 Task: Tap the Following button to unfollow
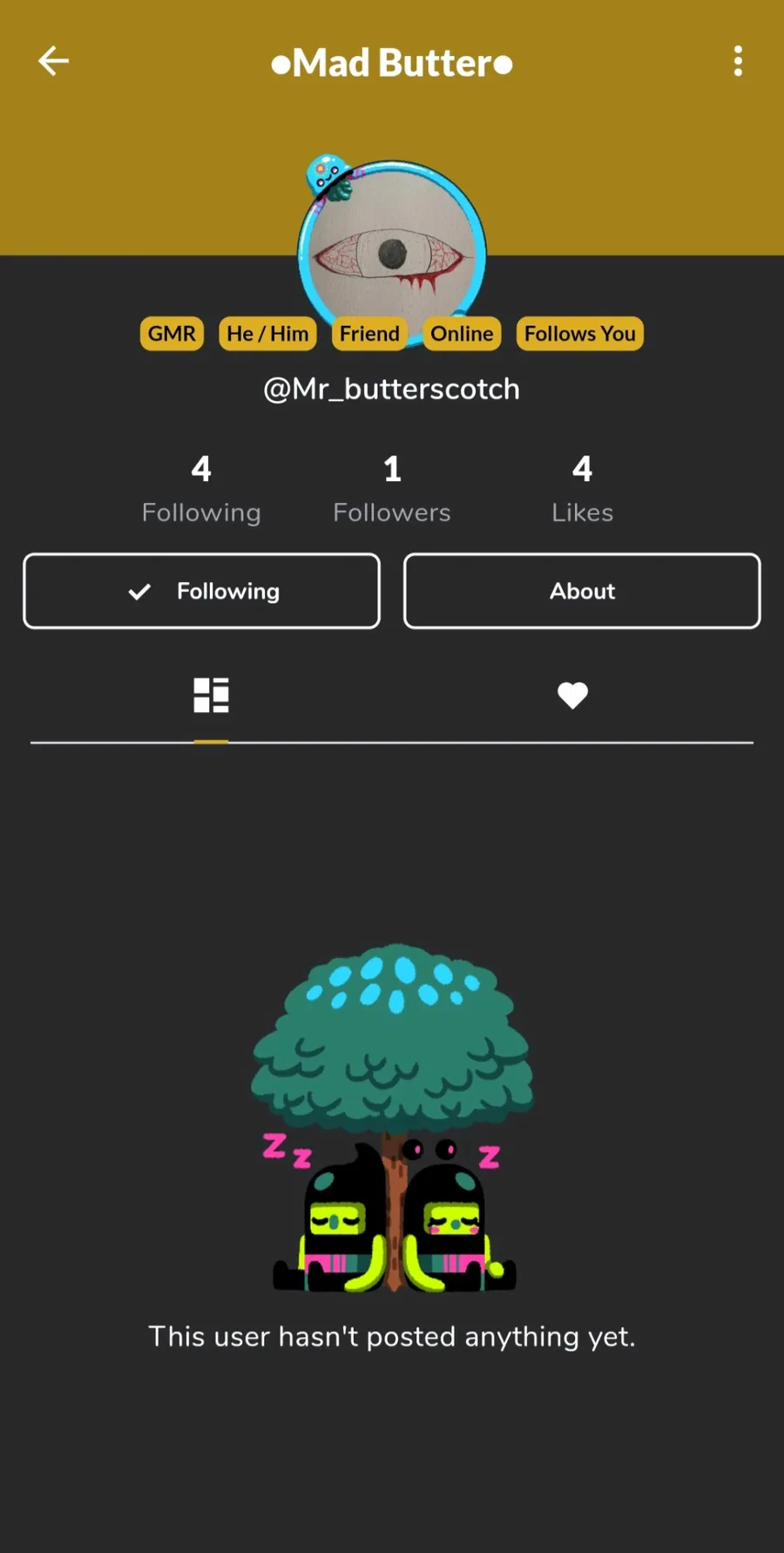[x=202, y=591]
